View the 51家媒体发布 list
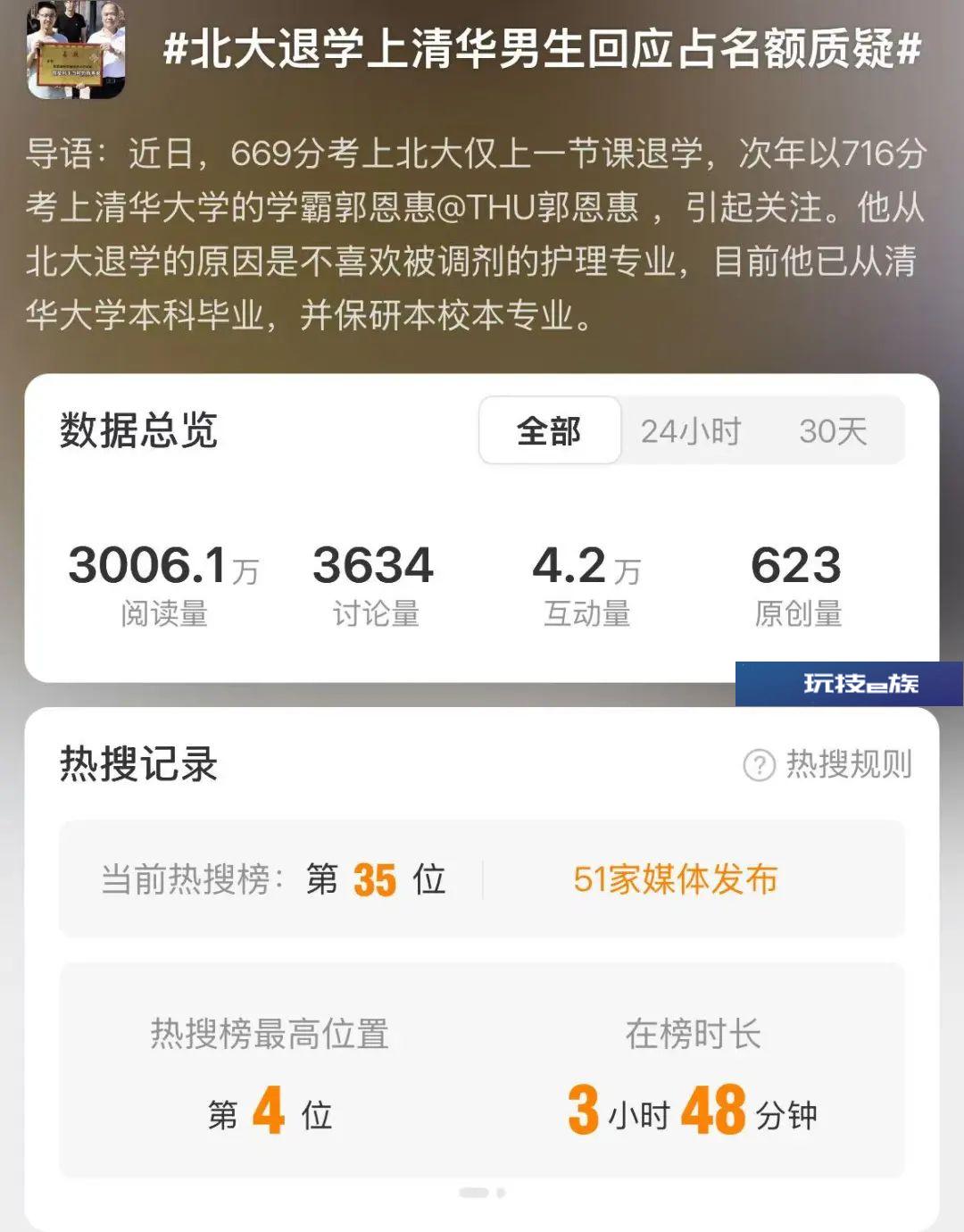 (675, 879)
